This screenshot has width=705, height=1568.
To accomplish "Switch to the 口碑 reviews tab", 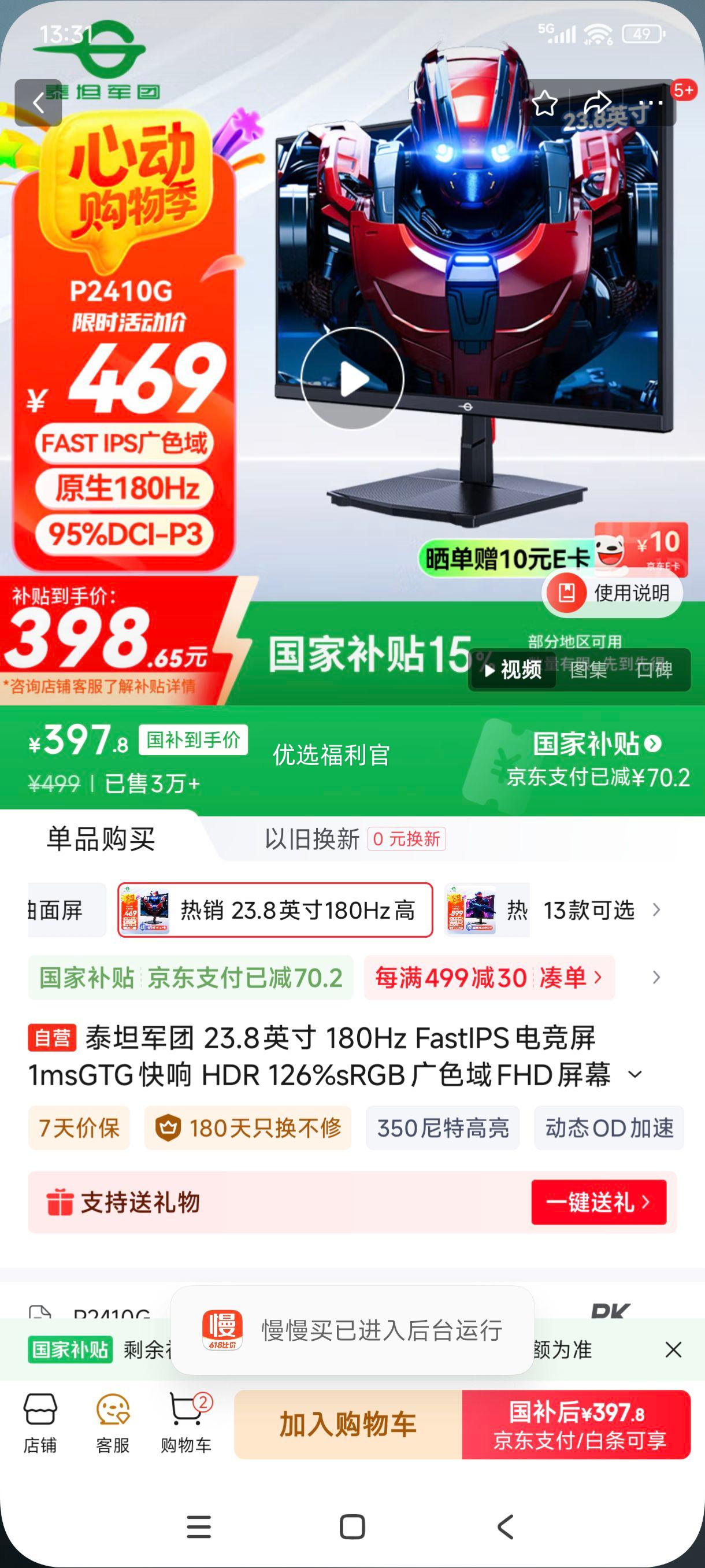I will point(654,670).
